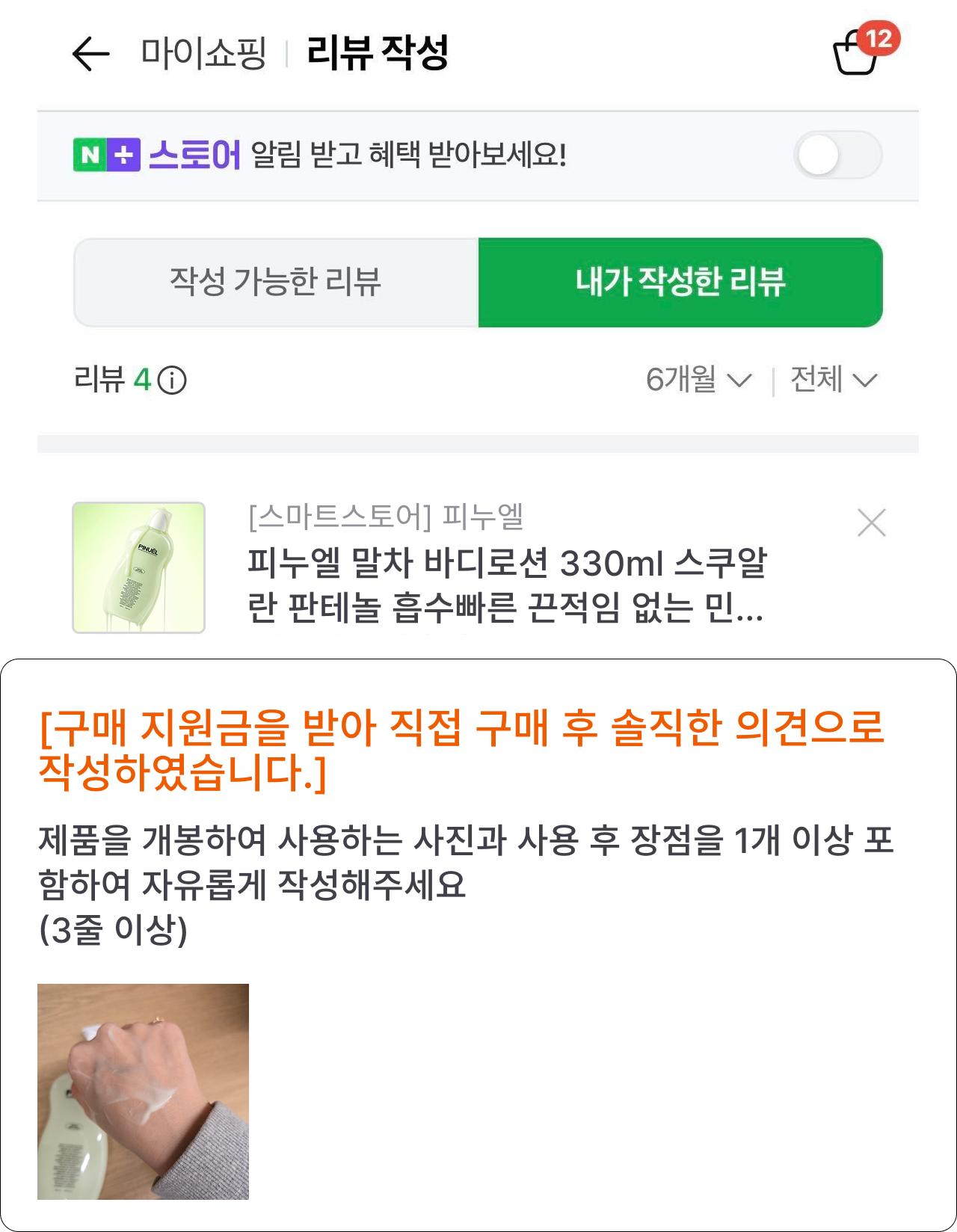
Task: Expand the 6개월 period dropdown
Action: [x=698, y=380]
